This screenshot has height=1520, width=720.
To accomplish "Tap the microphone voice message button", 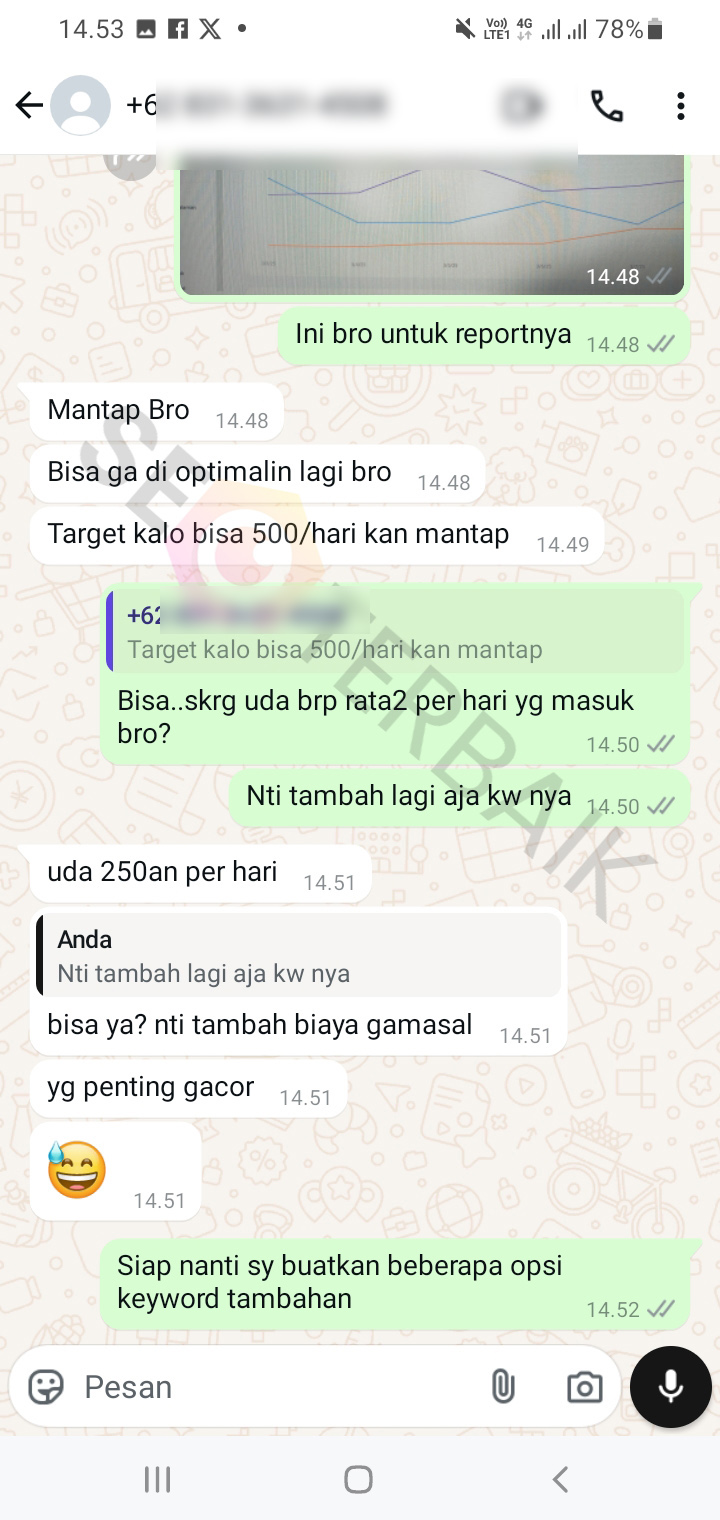I will [671, 1386].
